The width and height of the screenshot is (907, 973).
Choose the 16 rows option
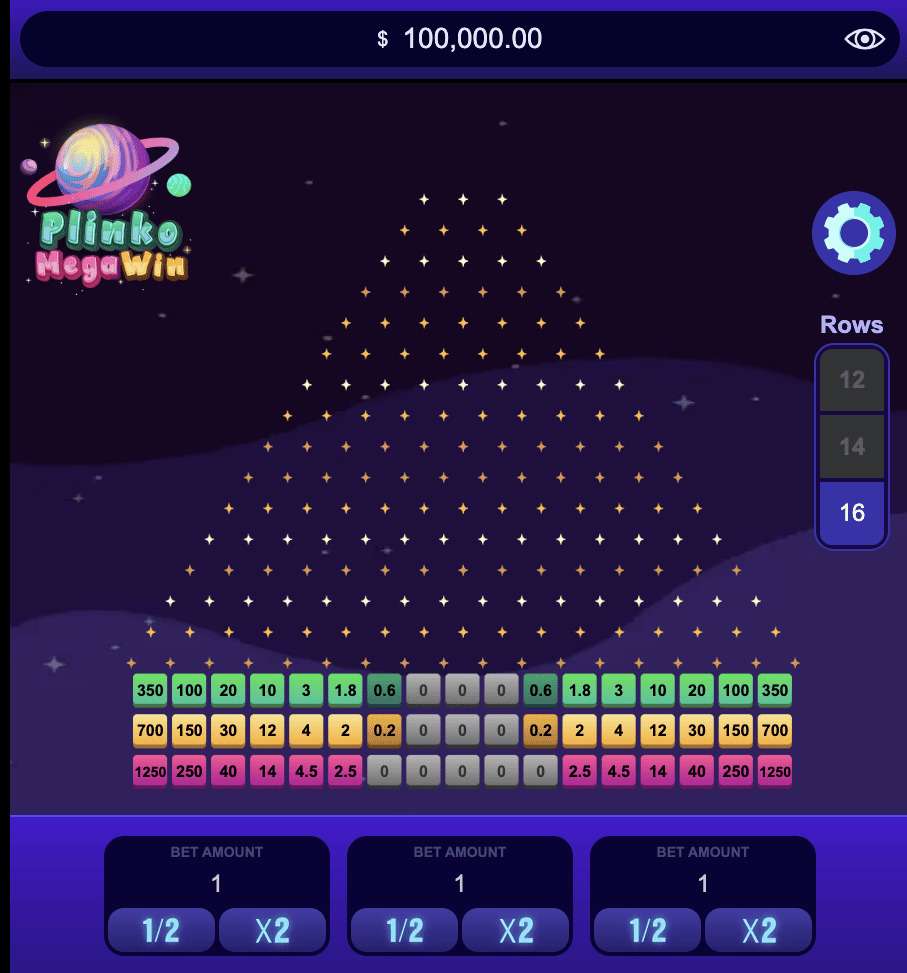click(x=852, y=513)
